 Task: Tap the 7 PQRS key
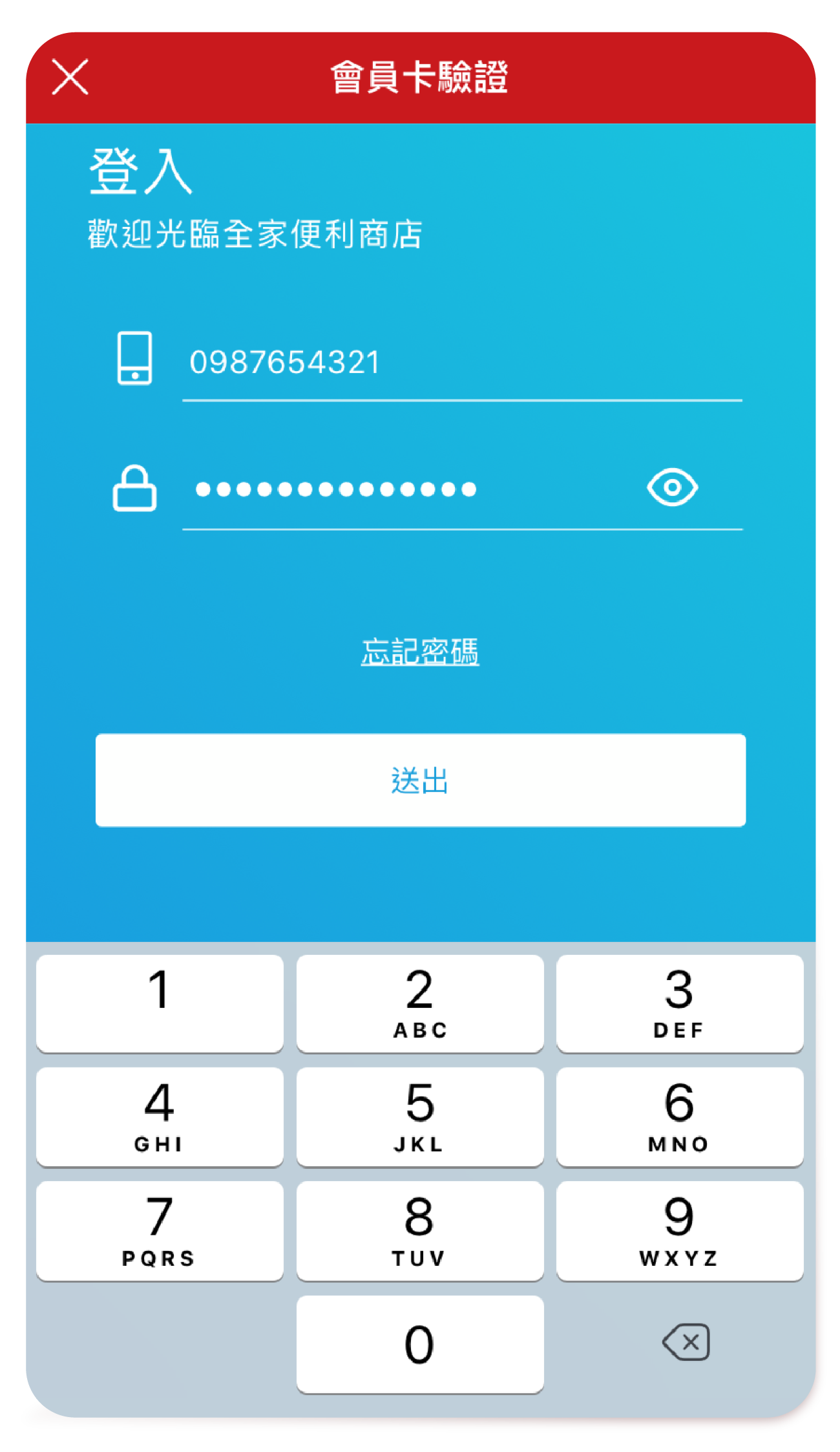point(160,1230)
